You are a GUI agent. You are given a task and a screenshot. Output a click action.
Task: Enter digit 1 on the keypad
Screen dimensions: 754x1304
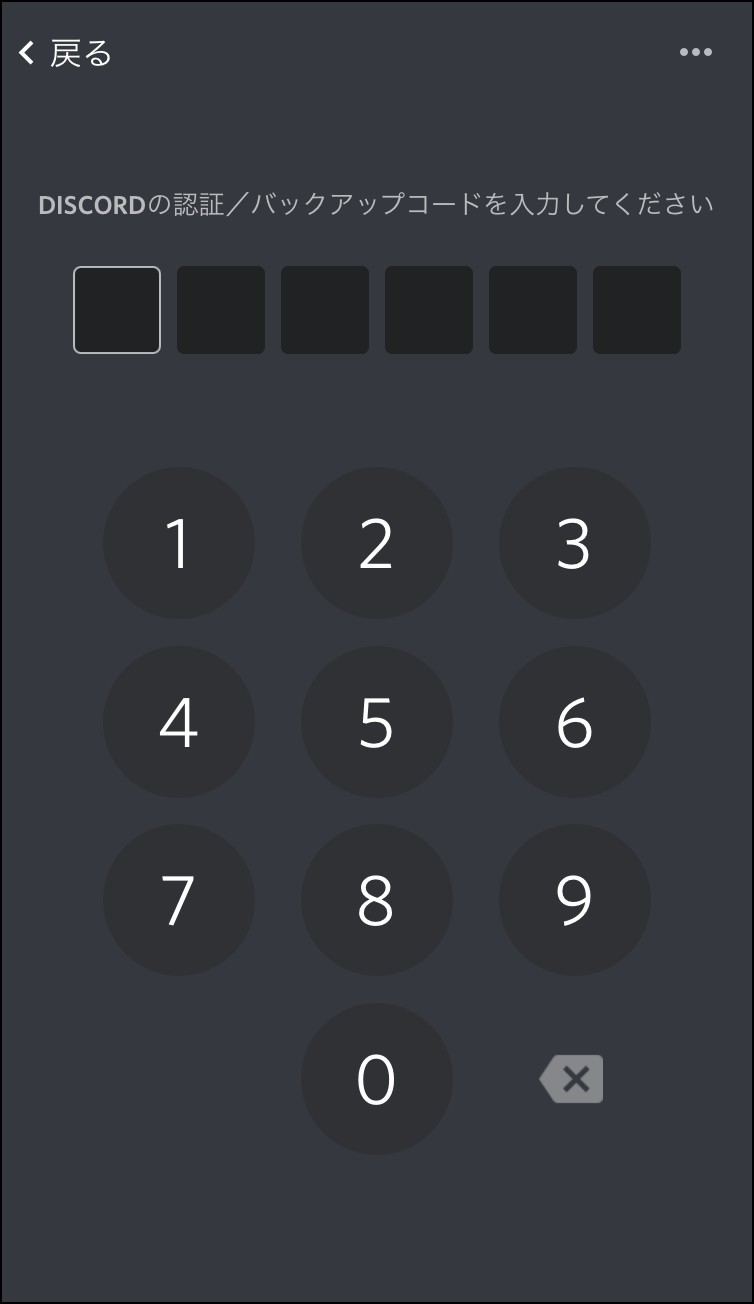(x=179, y=543)
